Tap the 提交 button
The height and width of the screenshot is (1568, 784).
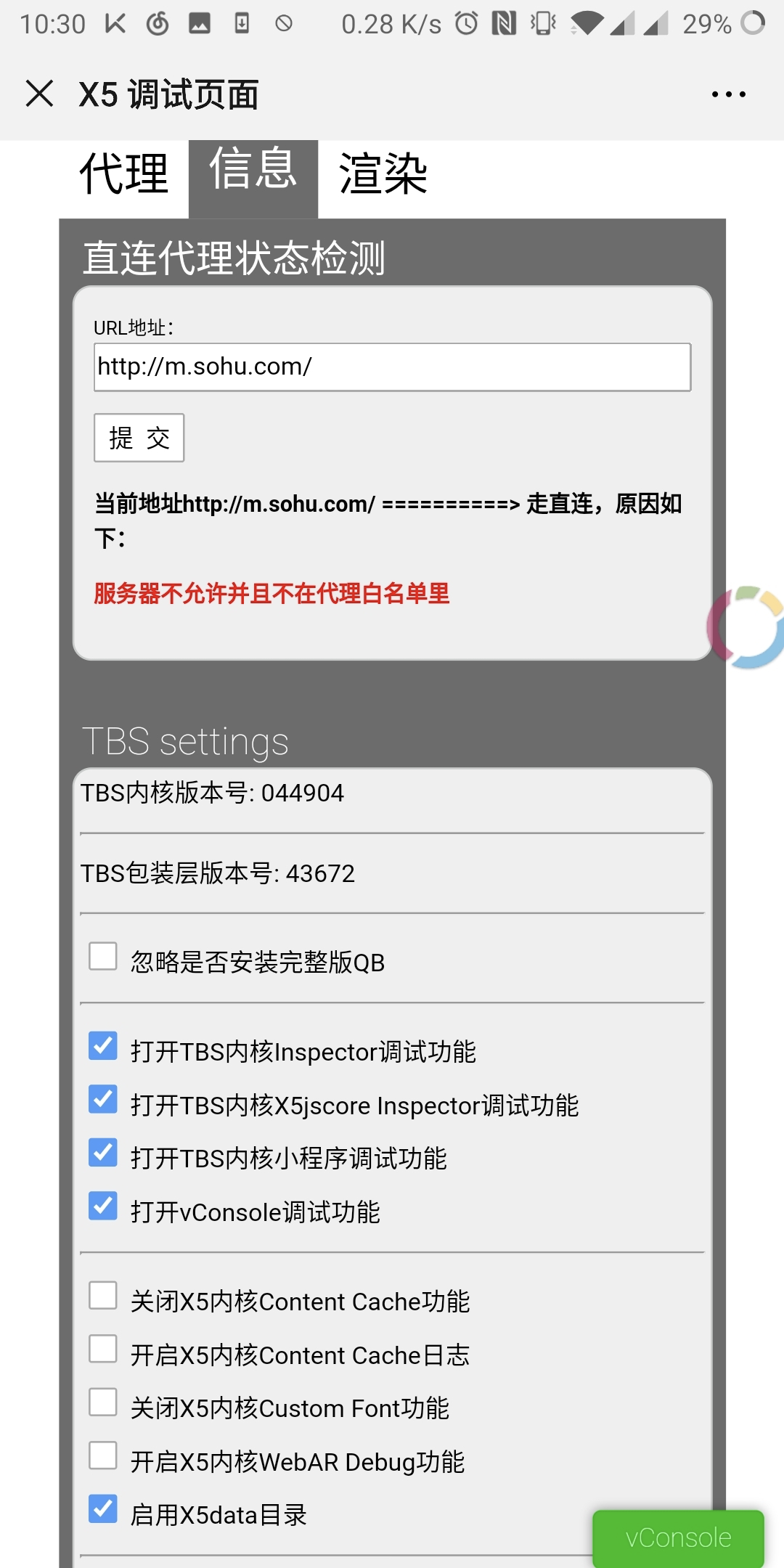click(139, 438)
